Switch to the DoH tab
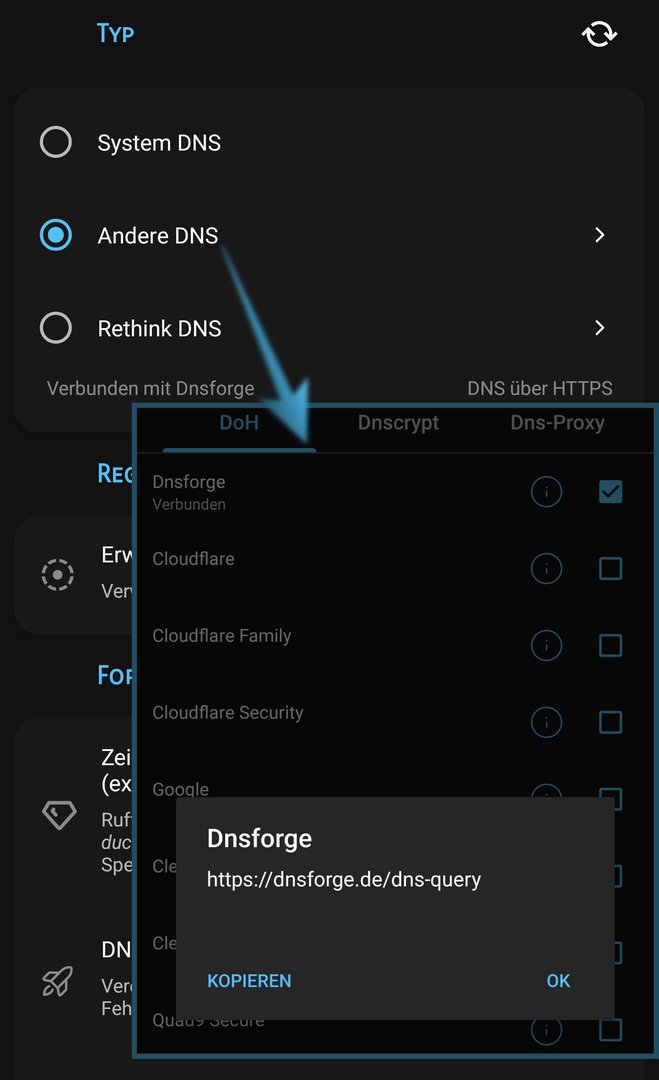Viewport: 659px width, 1080px height. coord(239,423)
